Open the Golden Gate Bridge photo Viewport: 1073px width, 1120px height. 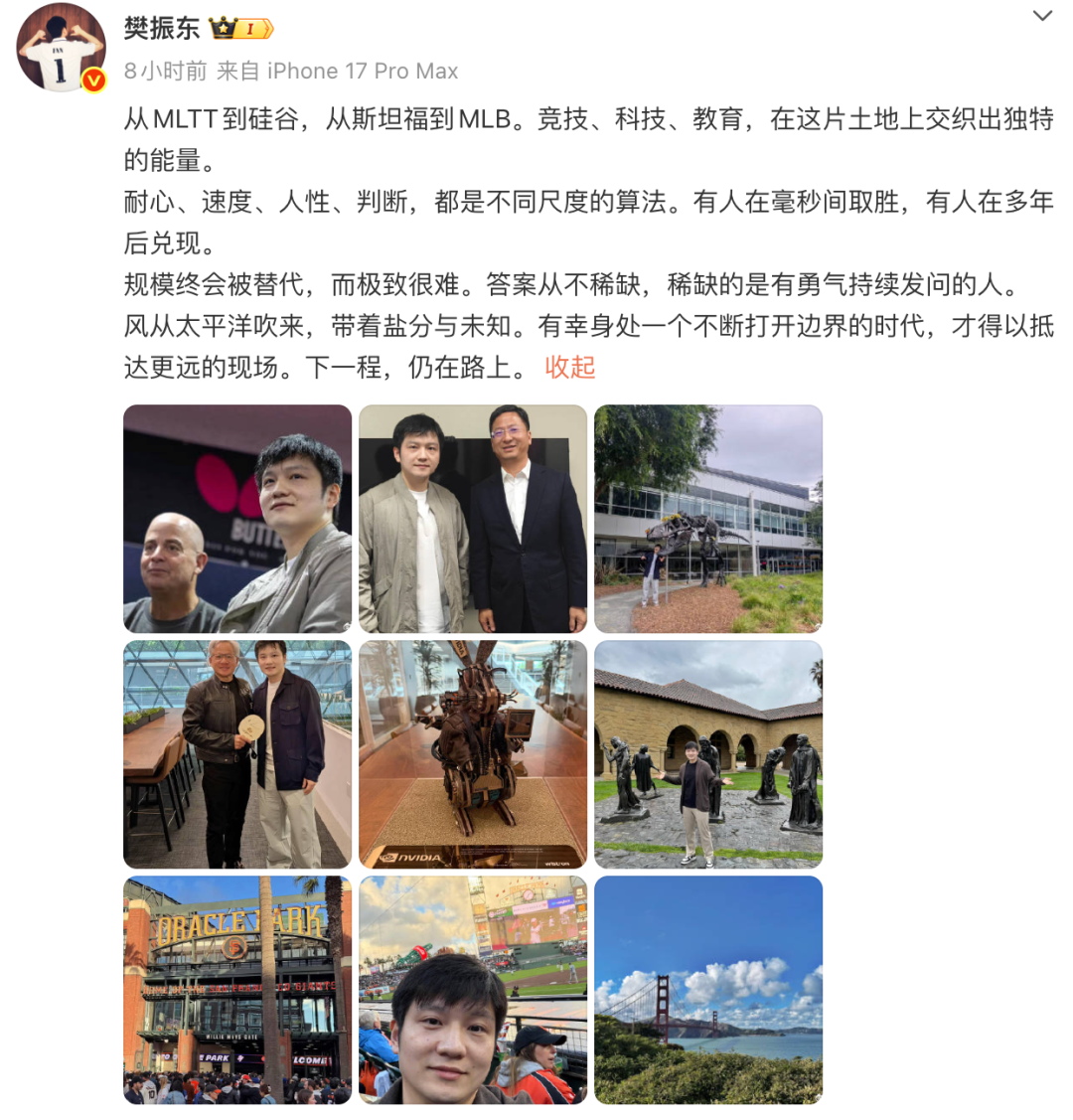coord(708,990)
